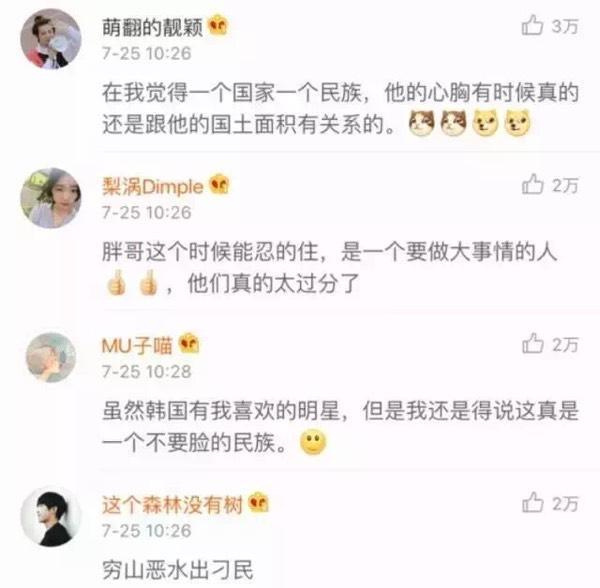
Task: View MU子喵's profile avatar
Action: pyautogui.click(x=50, y=357)
